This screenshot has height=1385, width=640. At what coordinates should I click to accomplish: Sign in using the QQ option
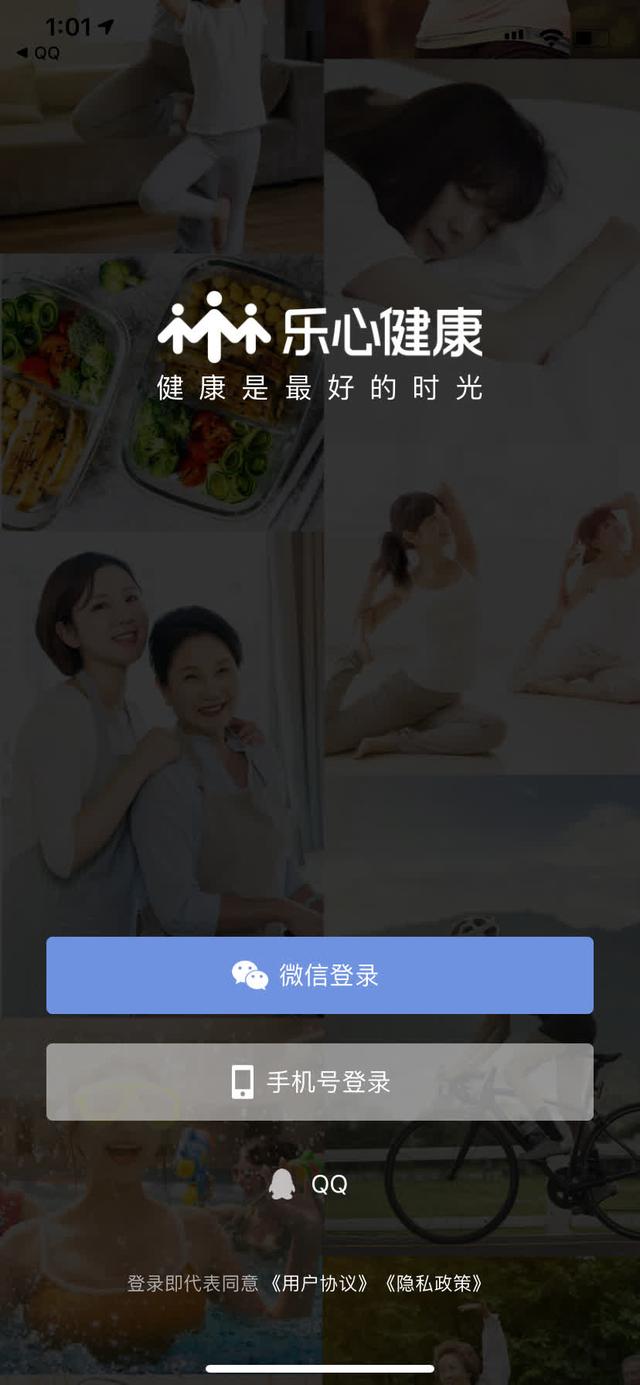[310, 1185]
